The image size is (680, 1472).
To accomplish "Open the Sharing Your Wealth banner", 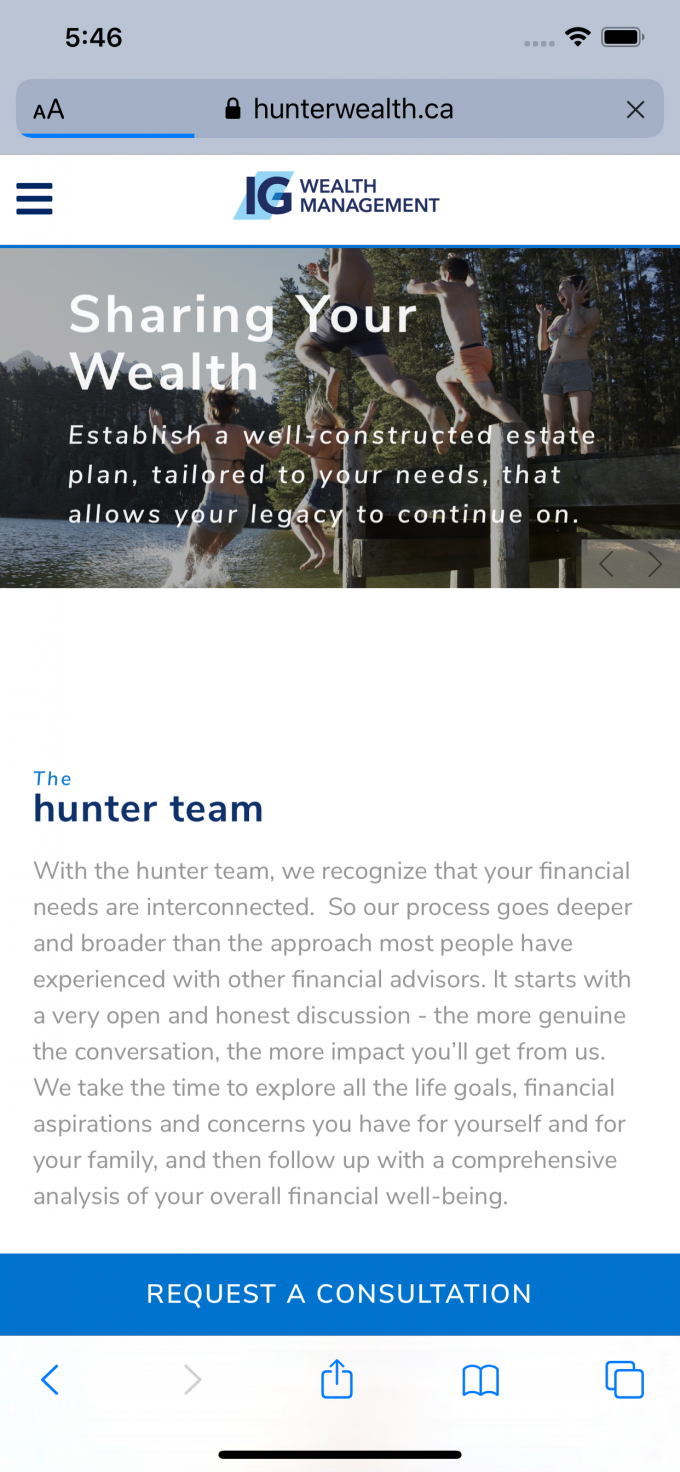I will tap(300, 420).
